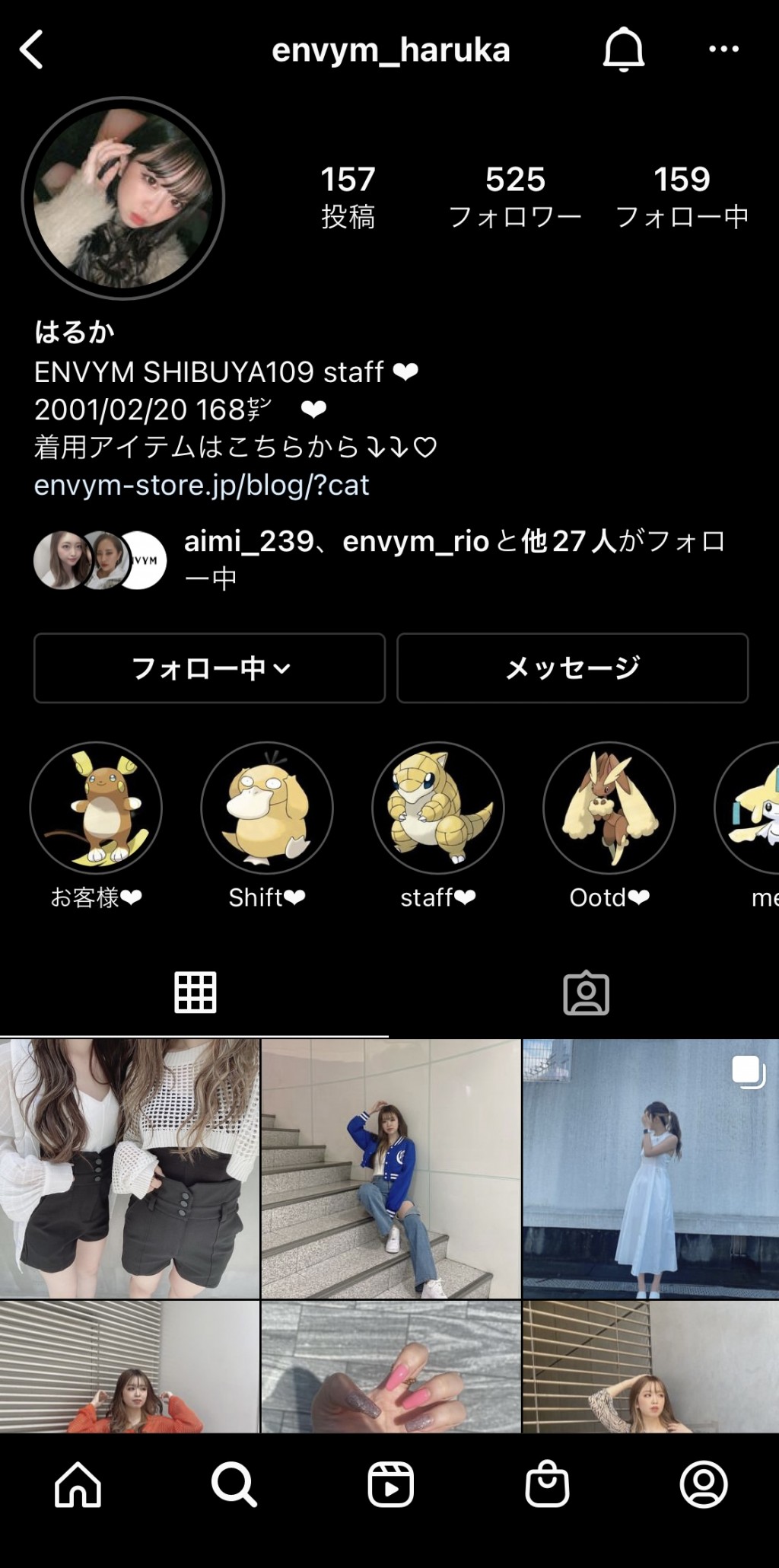The width and height of the screenshot is (779, 1568).
Task: Switch to the tagged photos tab
Action: click(x=584, y=990)
